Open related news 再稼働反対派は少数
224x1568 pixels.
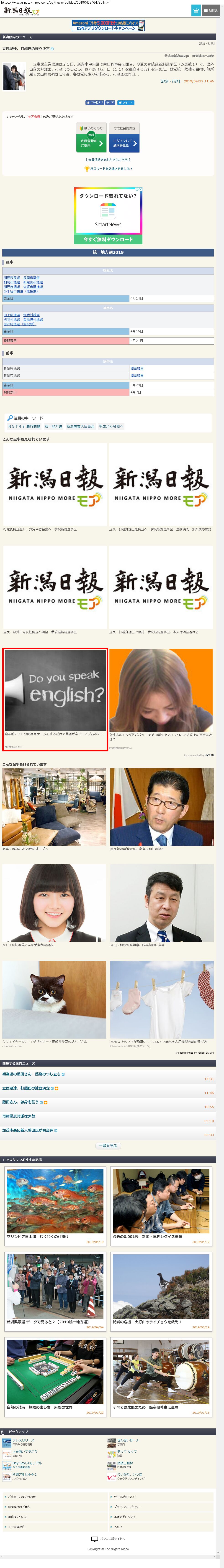point(19,1116)
